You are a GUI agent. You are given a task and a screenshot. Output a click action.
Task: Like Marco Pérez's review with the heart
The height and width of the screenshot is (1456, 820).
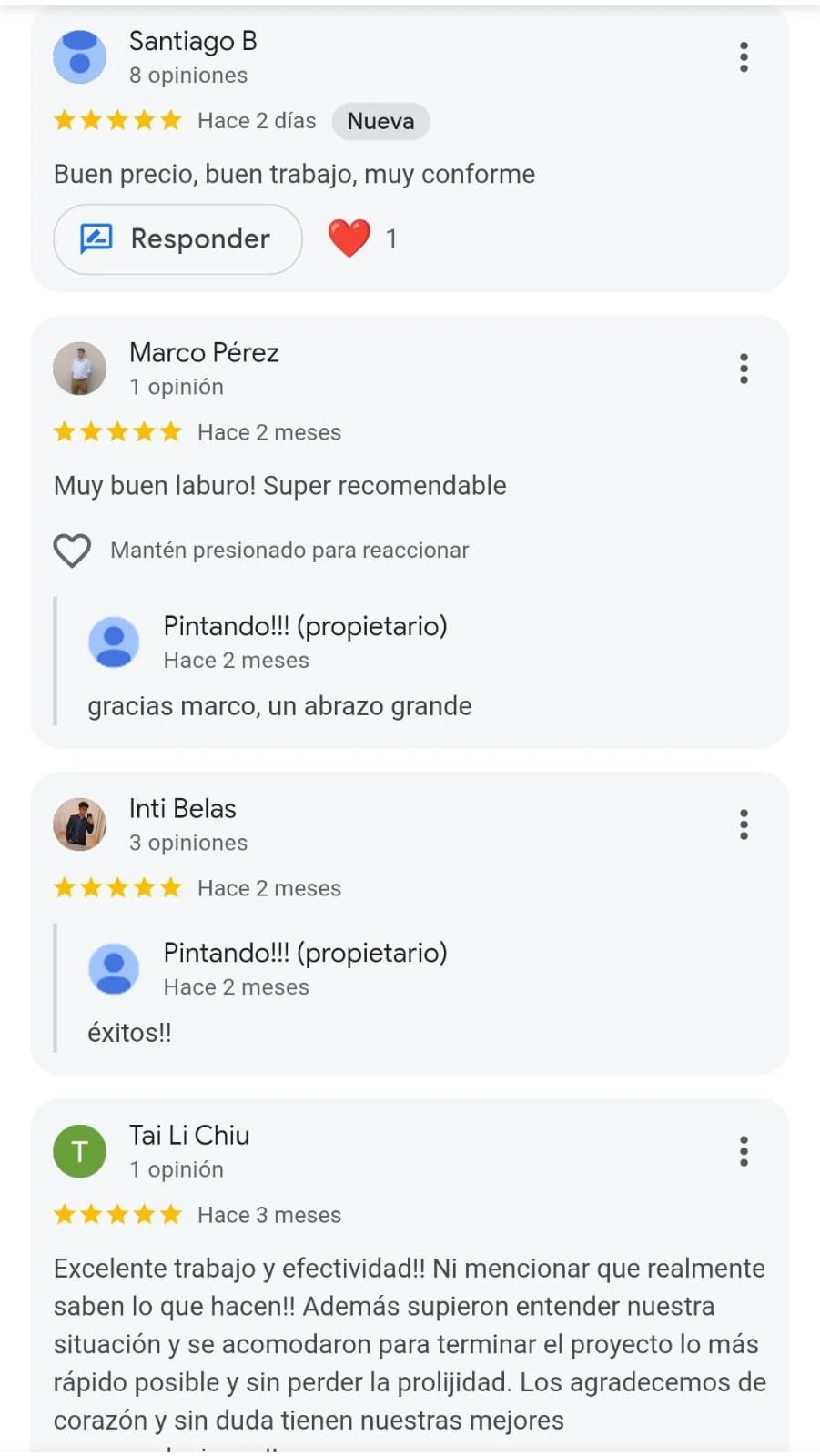pos(72,551)
